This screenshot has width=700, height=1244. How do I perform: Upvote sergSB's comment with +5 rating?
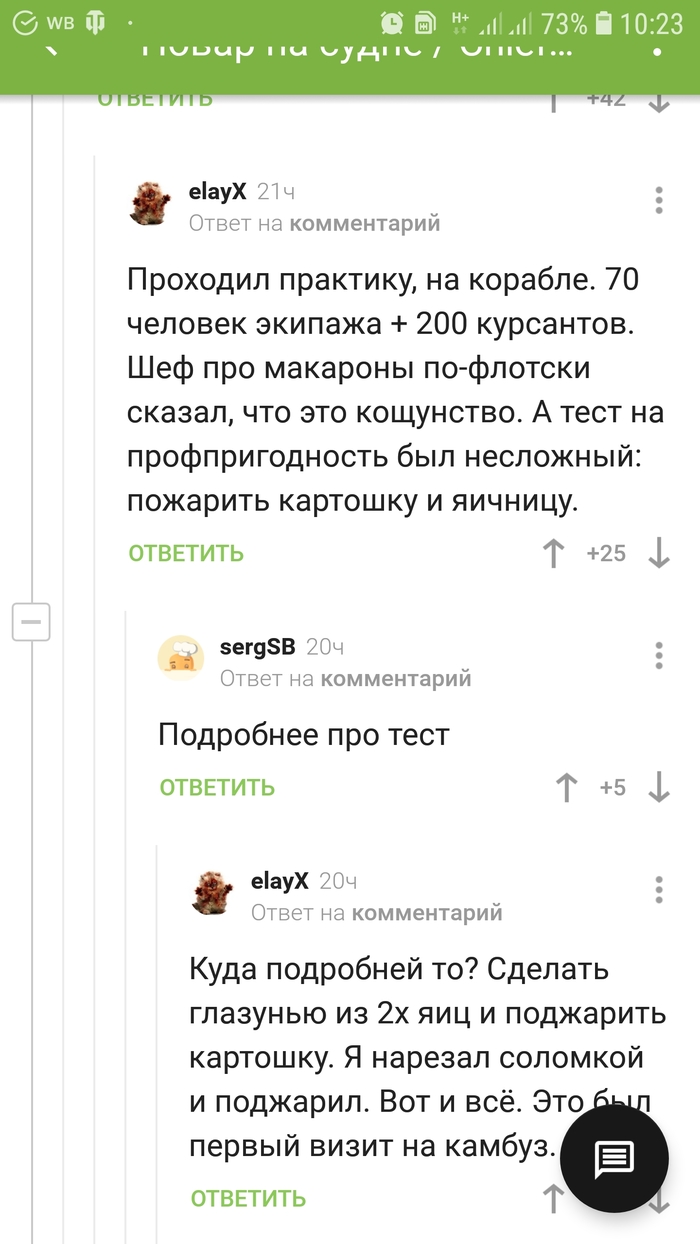click(x=566, y=788)
